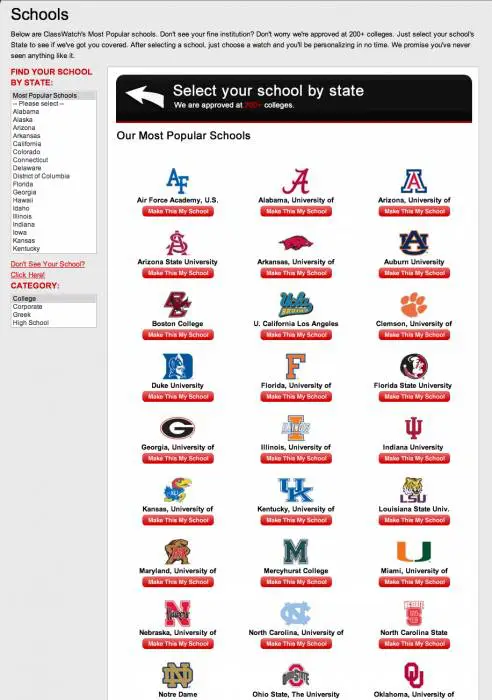Make U. California Los Angeles my school
The width and height of the screenshot is (492, 700).
(x=296, y=335)
